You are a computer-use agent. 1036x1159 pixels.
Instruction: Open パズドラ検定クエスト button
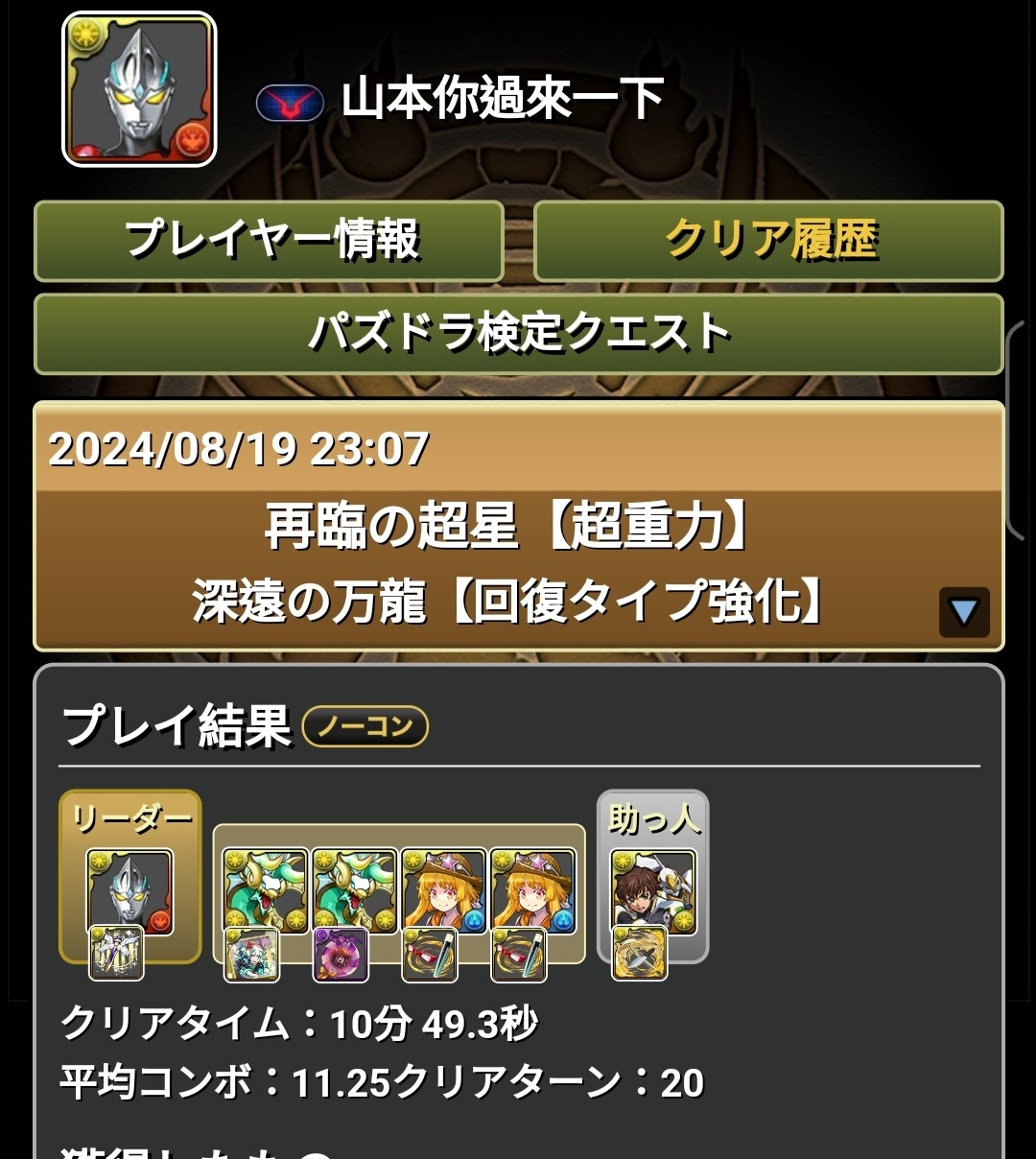click(x=518, y=334)
